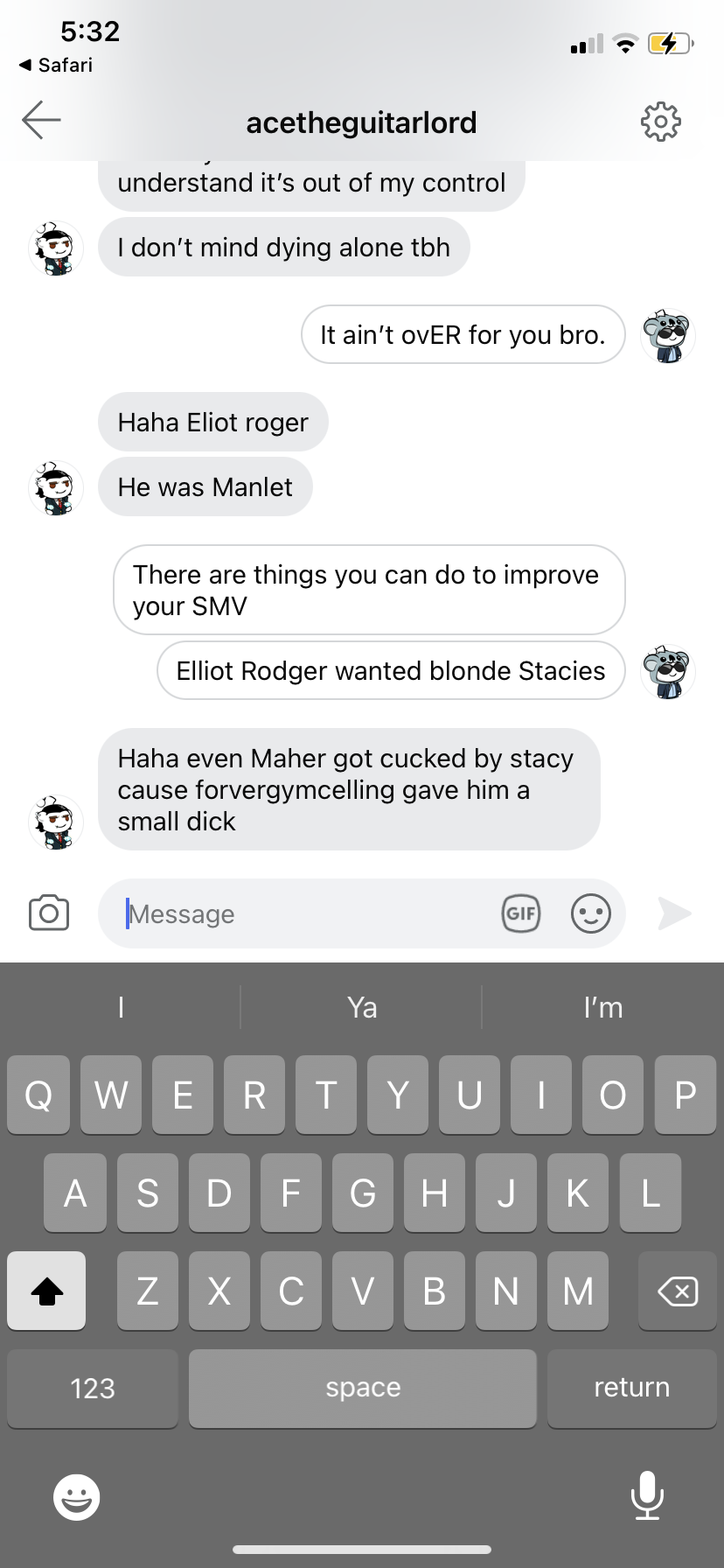Tap the shift key
The height and width of the screenshot is (1568, 724).
click(46, 1291)
